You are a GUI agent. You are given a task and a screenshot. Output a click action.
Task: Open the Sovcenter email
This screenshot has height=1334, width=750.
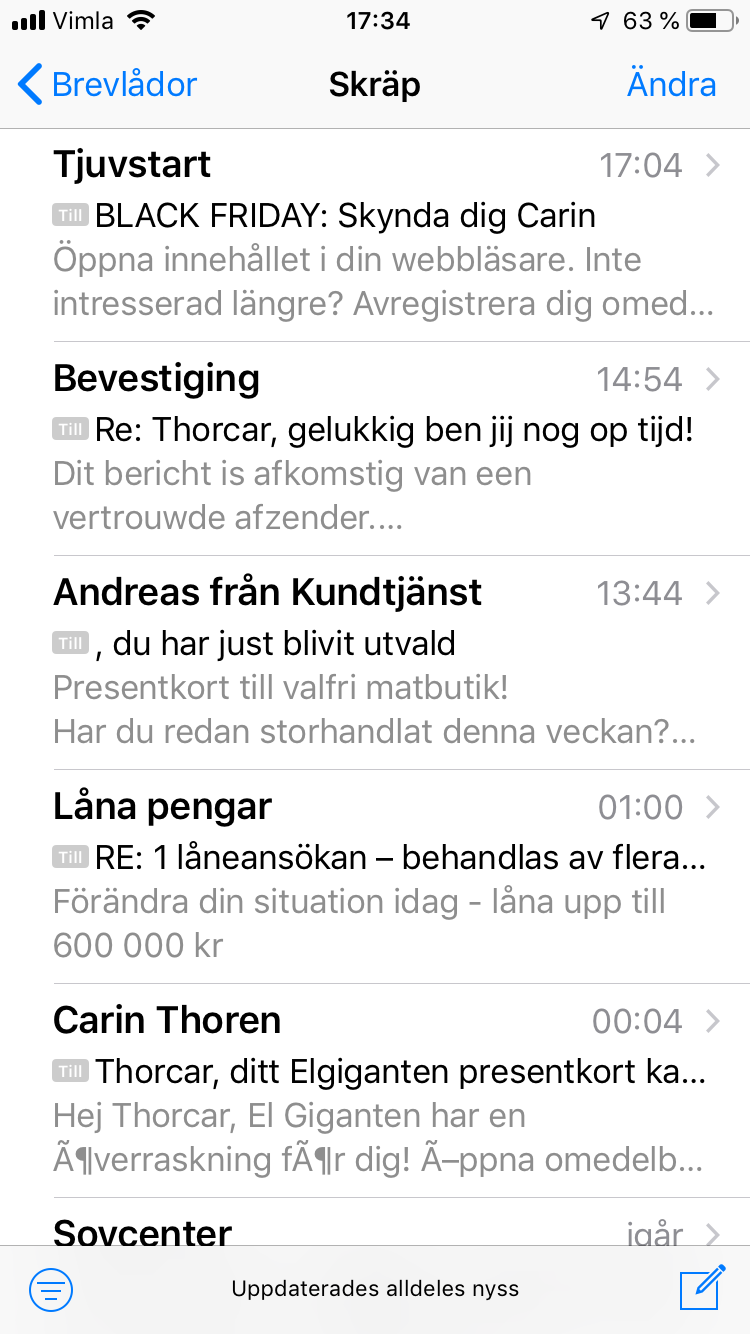380,1228
